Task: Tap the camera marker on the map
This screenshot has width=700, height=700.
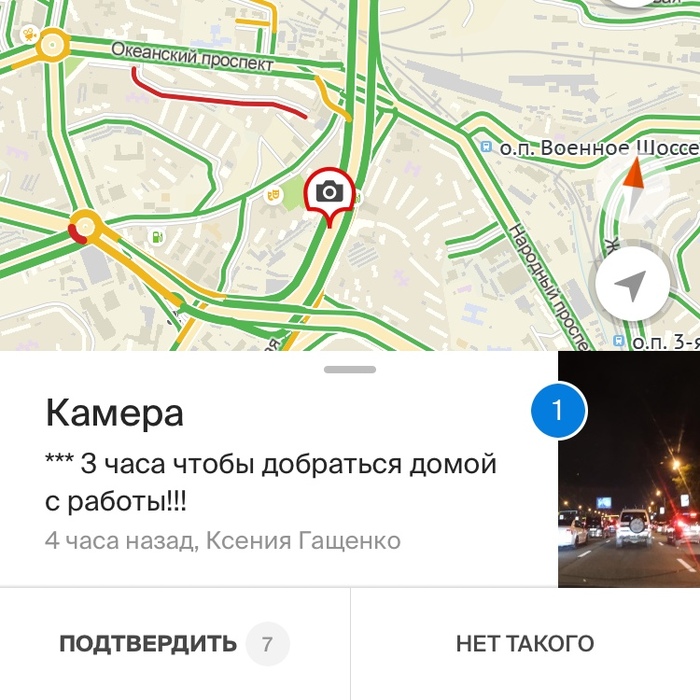Action: coord(329,192)
